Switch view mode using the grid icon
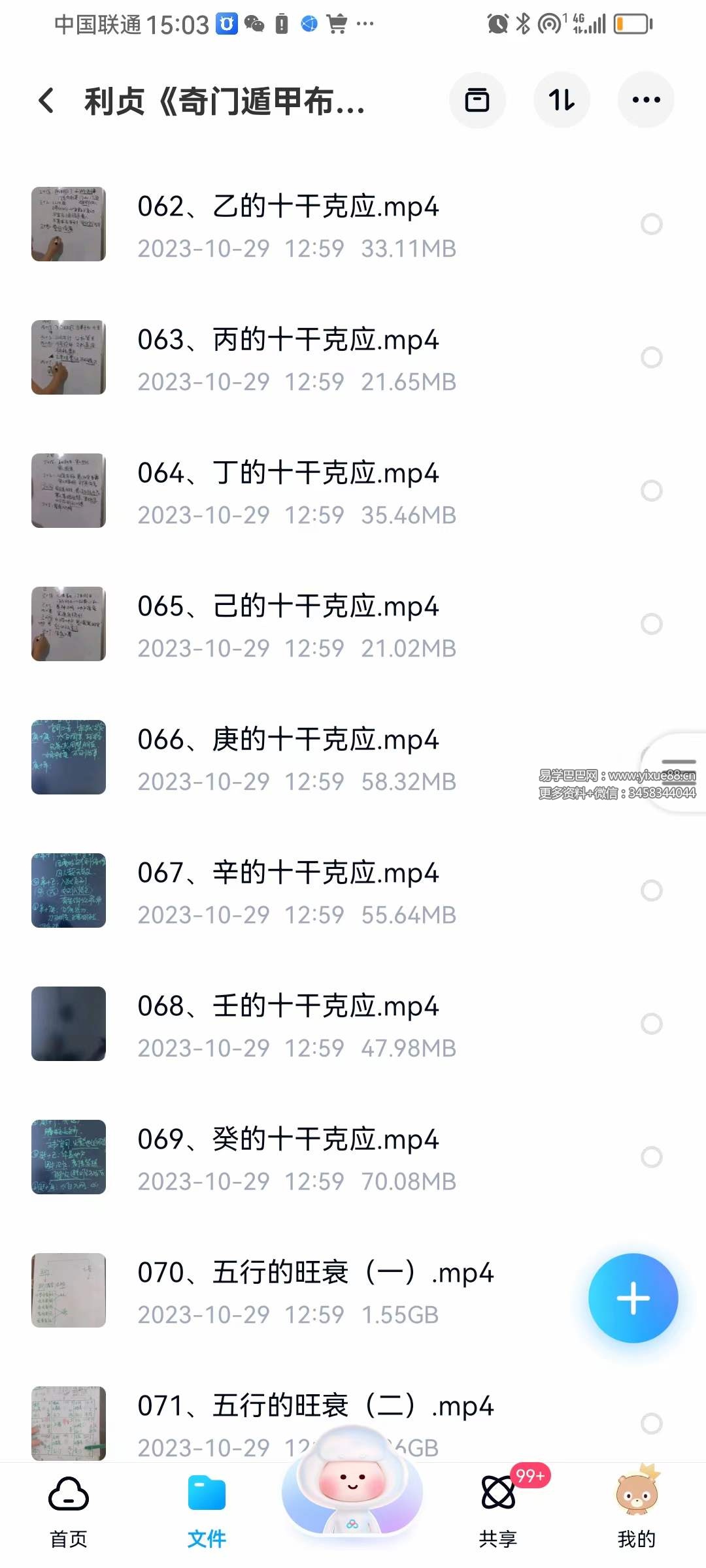 478,100
